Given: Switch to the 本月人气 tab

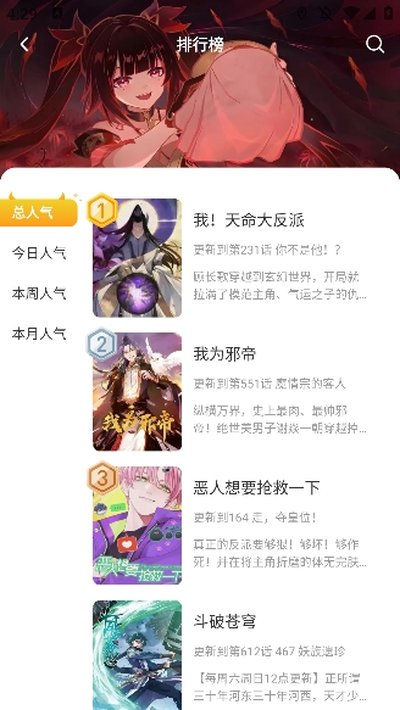Looking at the screenshot, I should coord(39,334).
